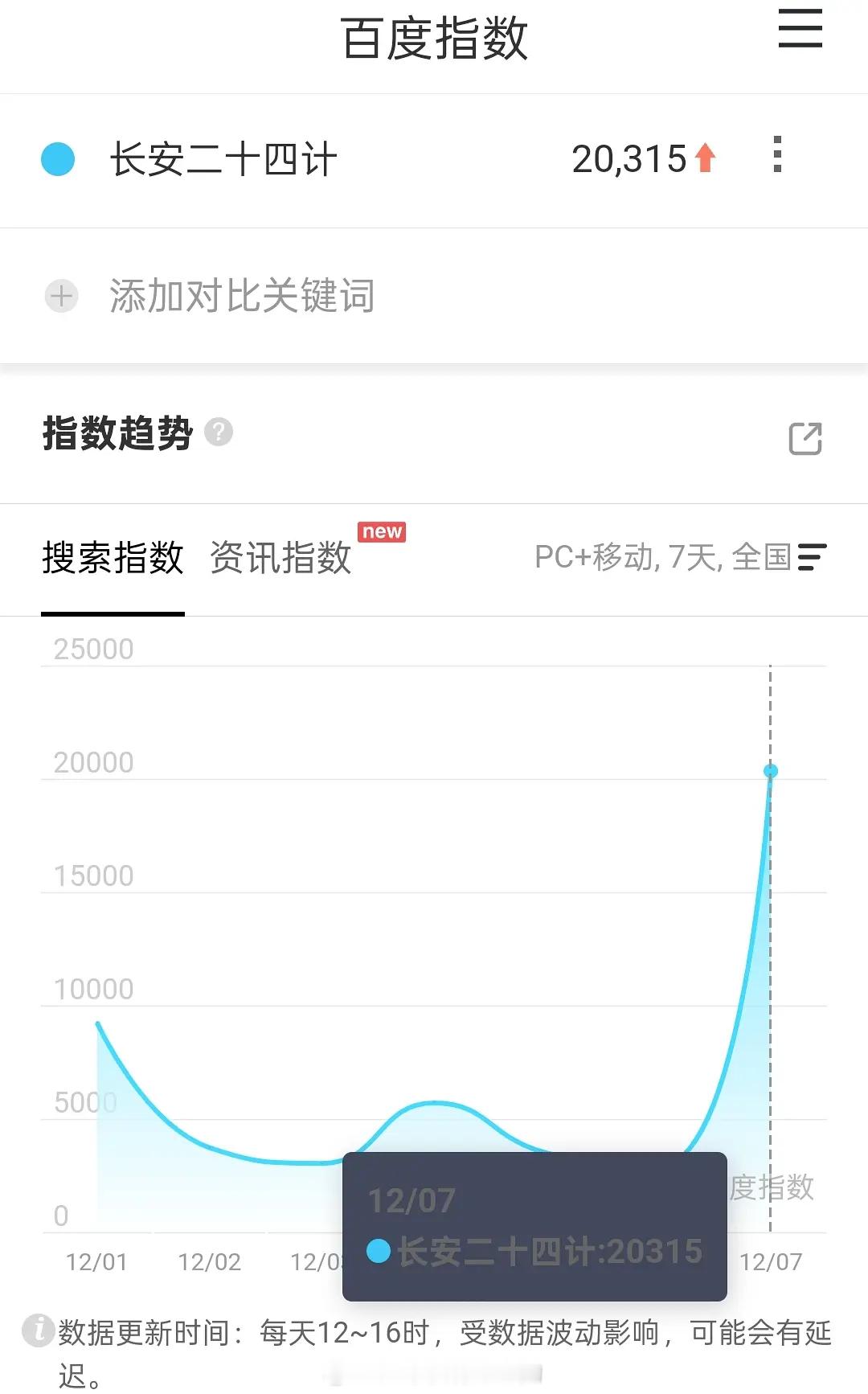This screenshot has width=868, height=1394.
Task: Click the plus icon to add comparison keyword
Action: 61,296
